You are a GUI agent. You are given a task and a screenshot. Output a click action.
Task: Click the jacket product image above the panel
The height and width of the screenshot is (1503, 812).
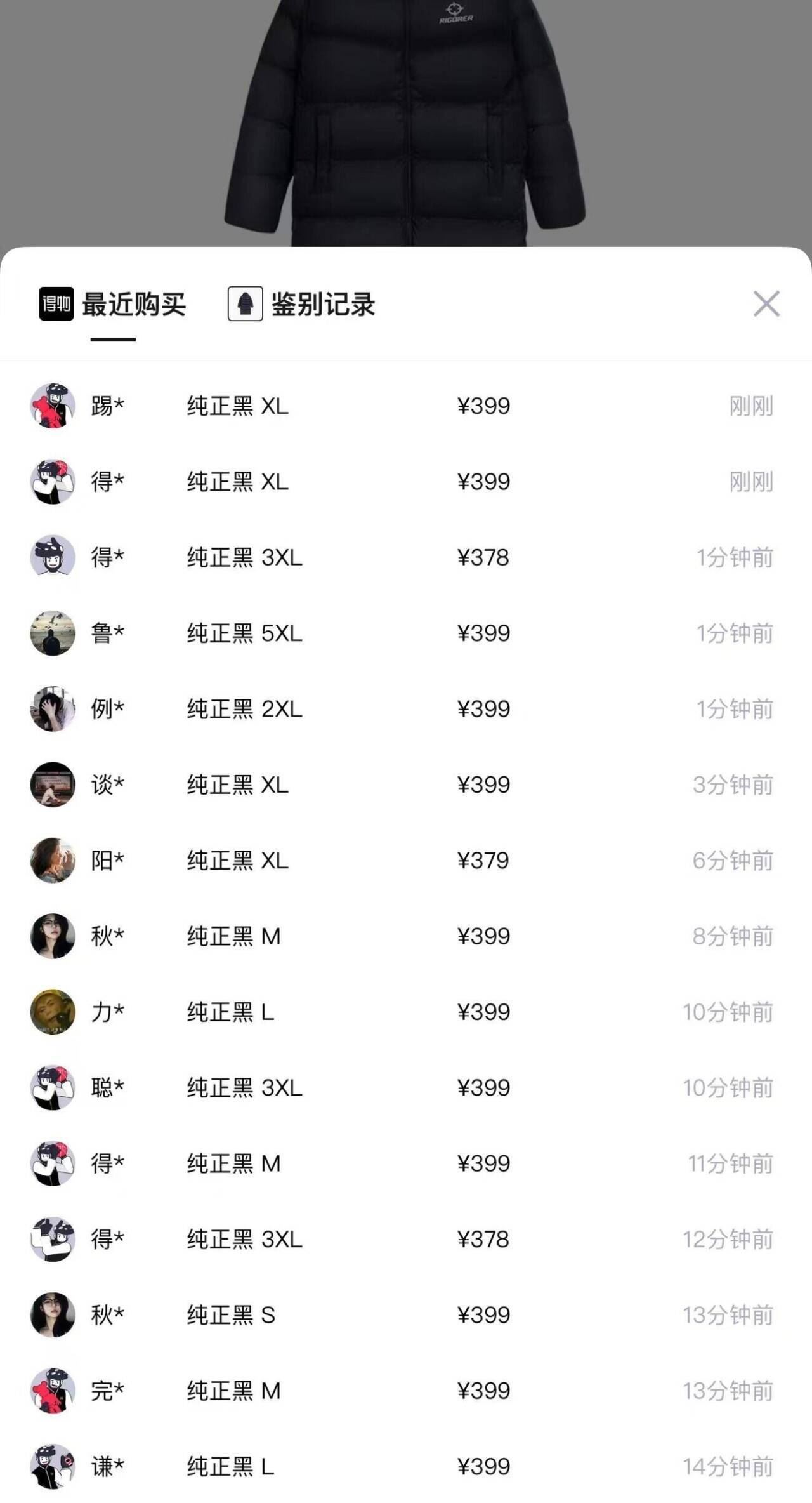tap(406, 121)
